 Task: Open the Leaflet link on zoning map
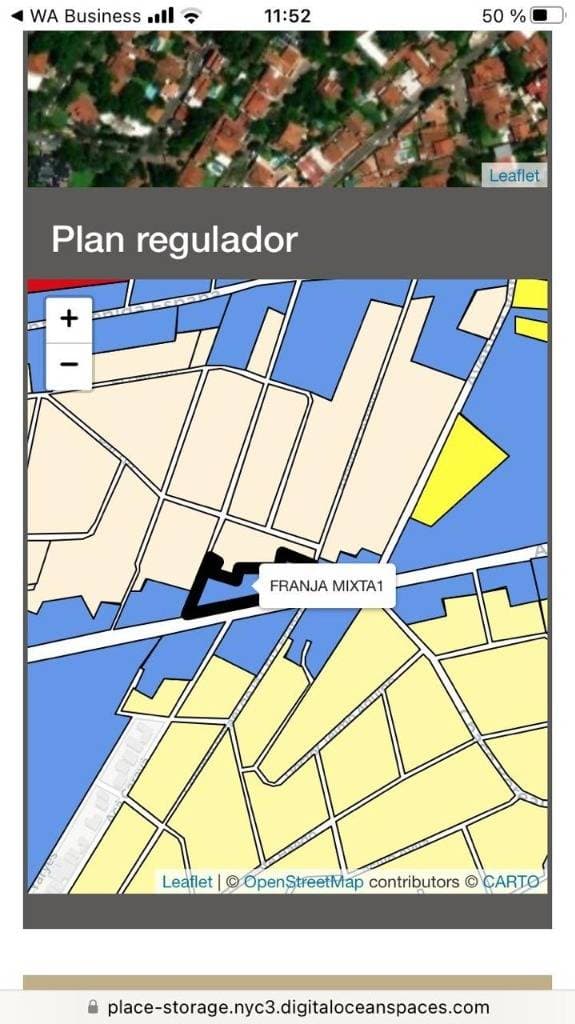[187, 882]
